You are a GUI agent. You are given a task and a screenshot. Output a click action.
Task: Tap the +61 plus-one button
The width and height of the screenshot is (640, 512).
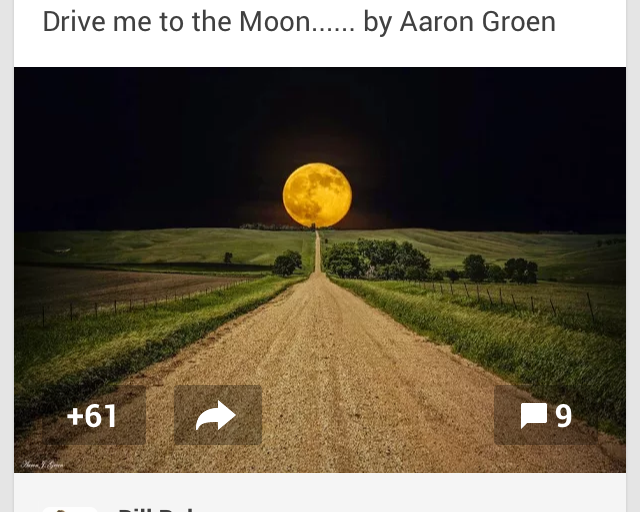tap(93, 415)
